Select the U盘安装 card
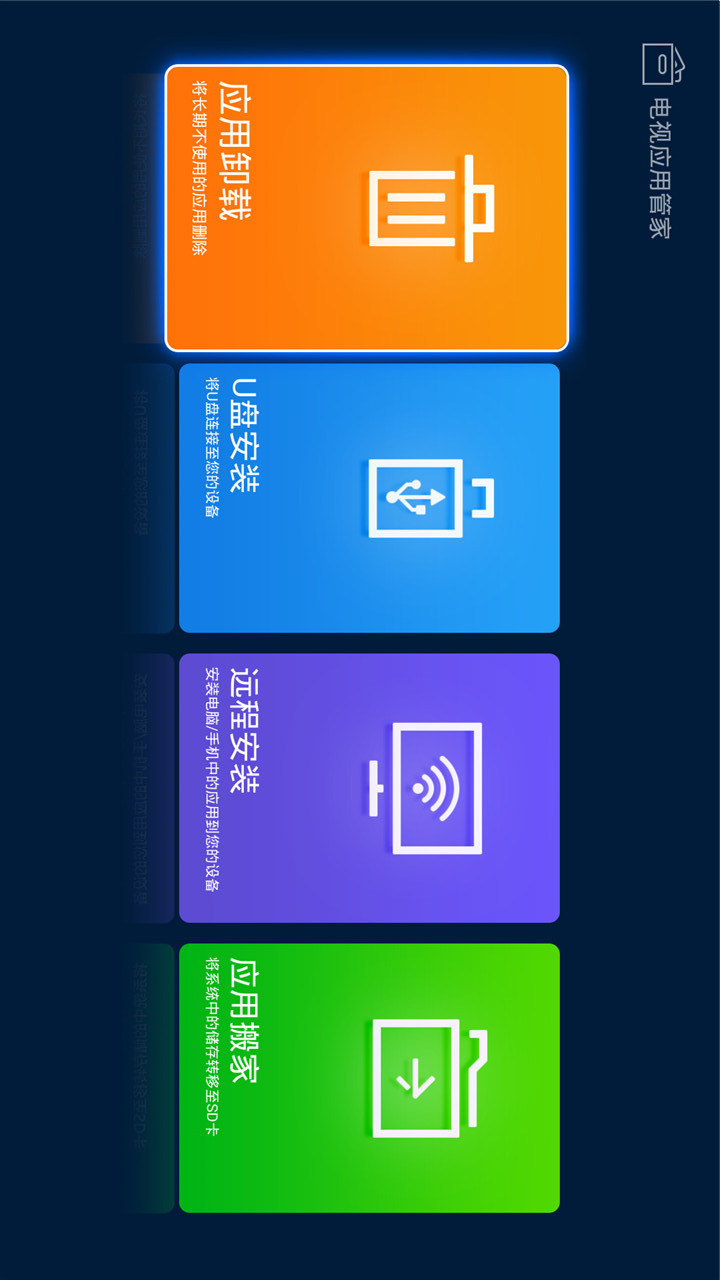The width and height of the screenshot is (720, 1280). [369, 498]
